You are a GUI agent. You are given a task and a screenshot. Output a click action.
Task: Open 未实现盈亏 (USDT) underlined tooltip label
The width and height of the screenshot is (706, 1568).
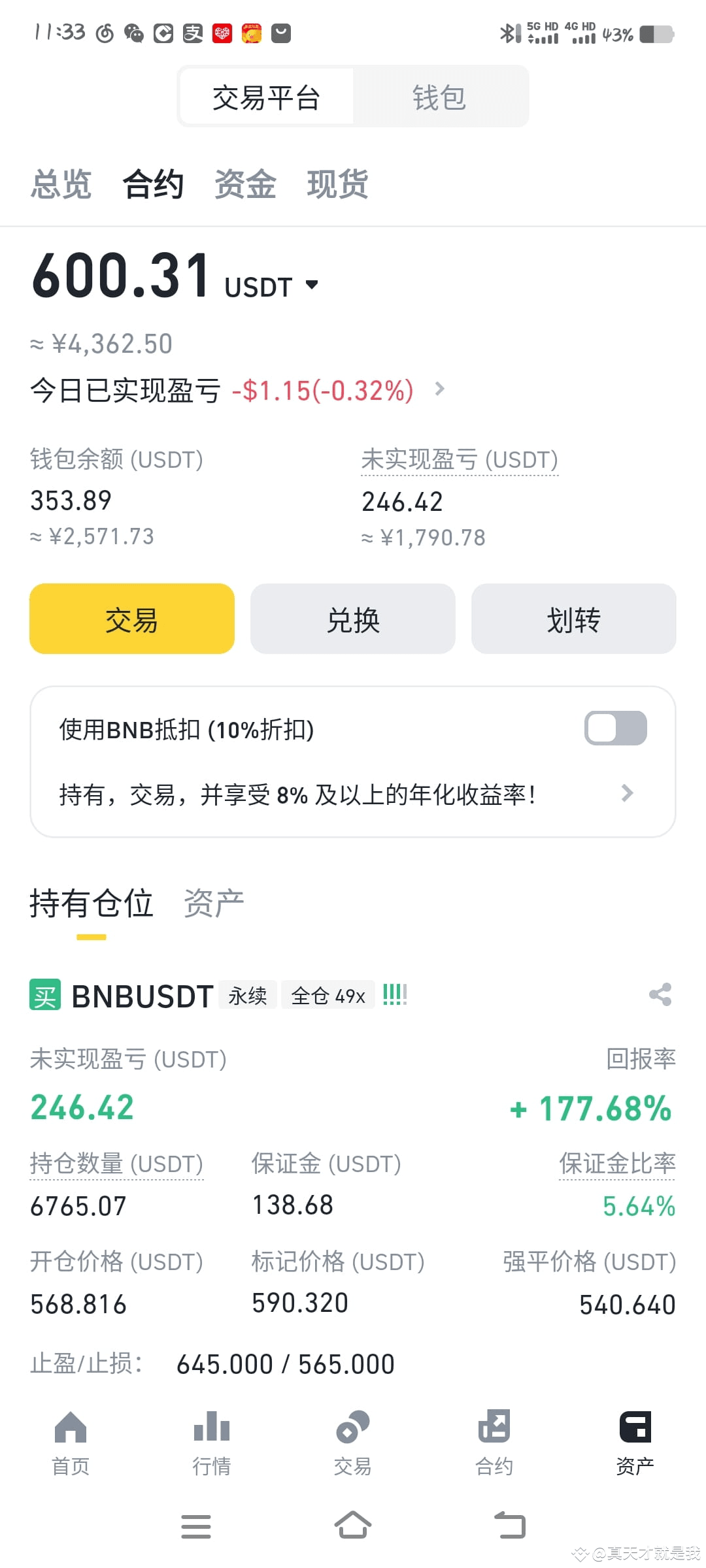pyautogui.click(x=460, y=459)
